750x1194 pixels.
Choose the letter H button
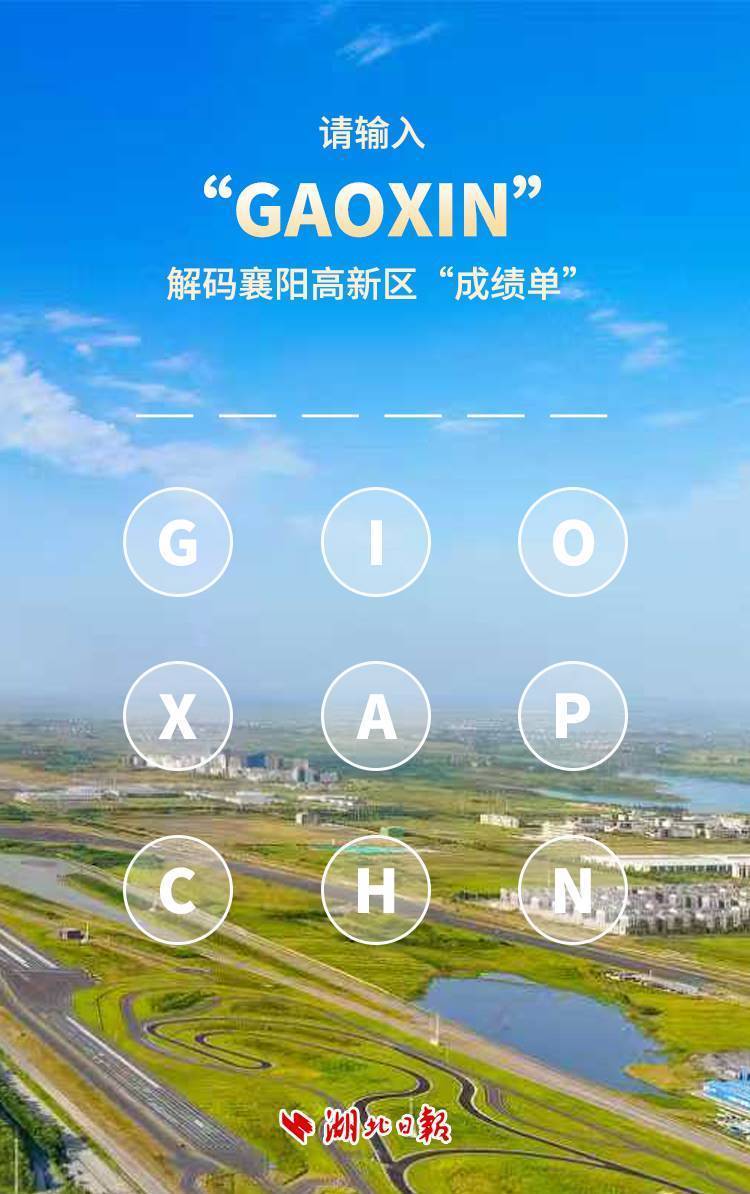tap(375, 890)
